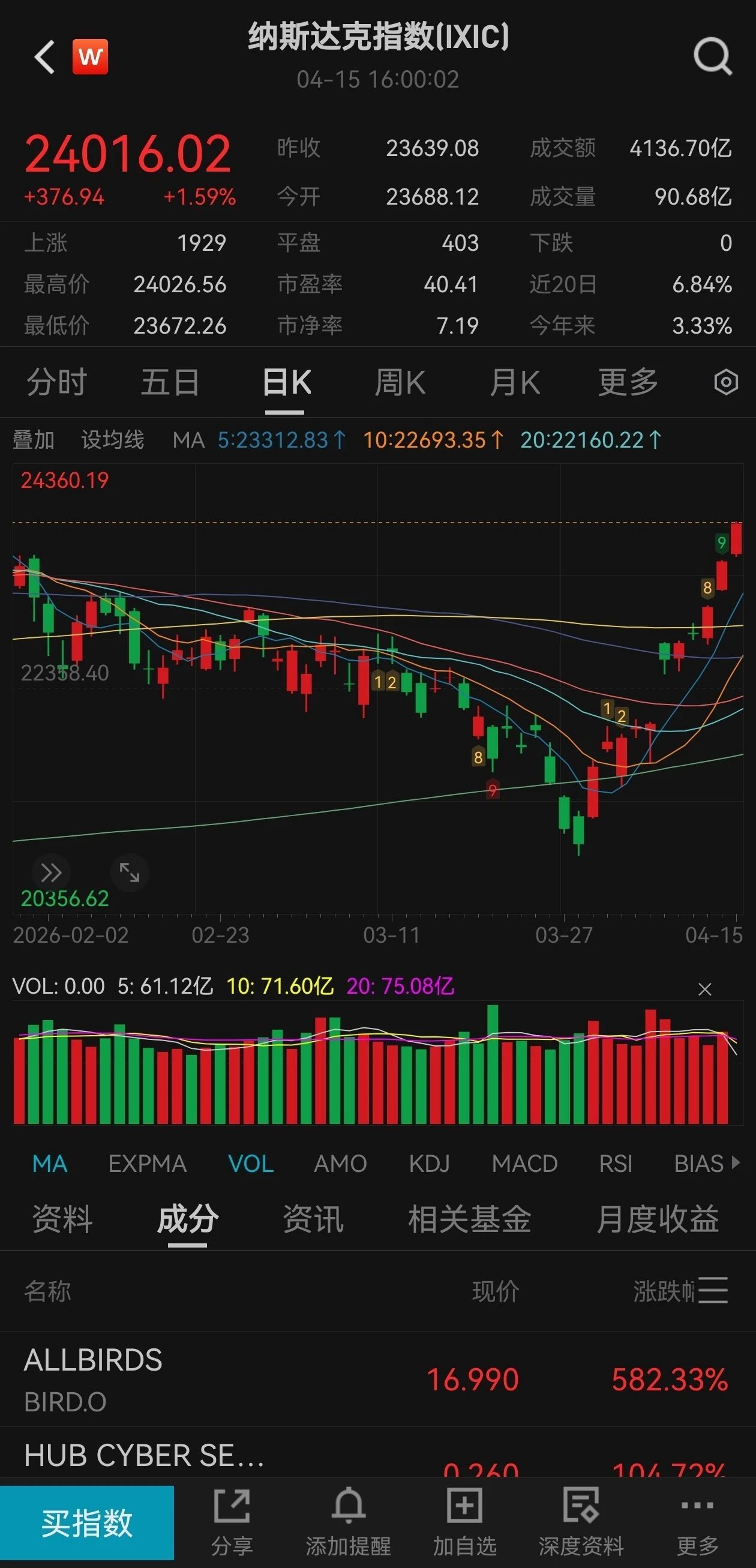Open the 相关基金 tab

(469, 1219)
